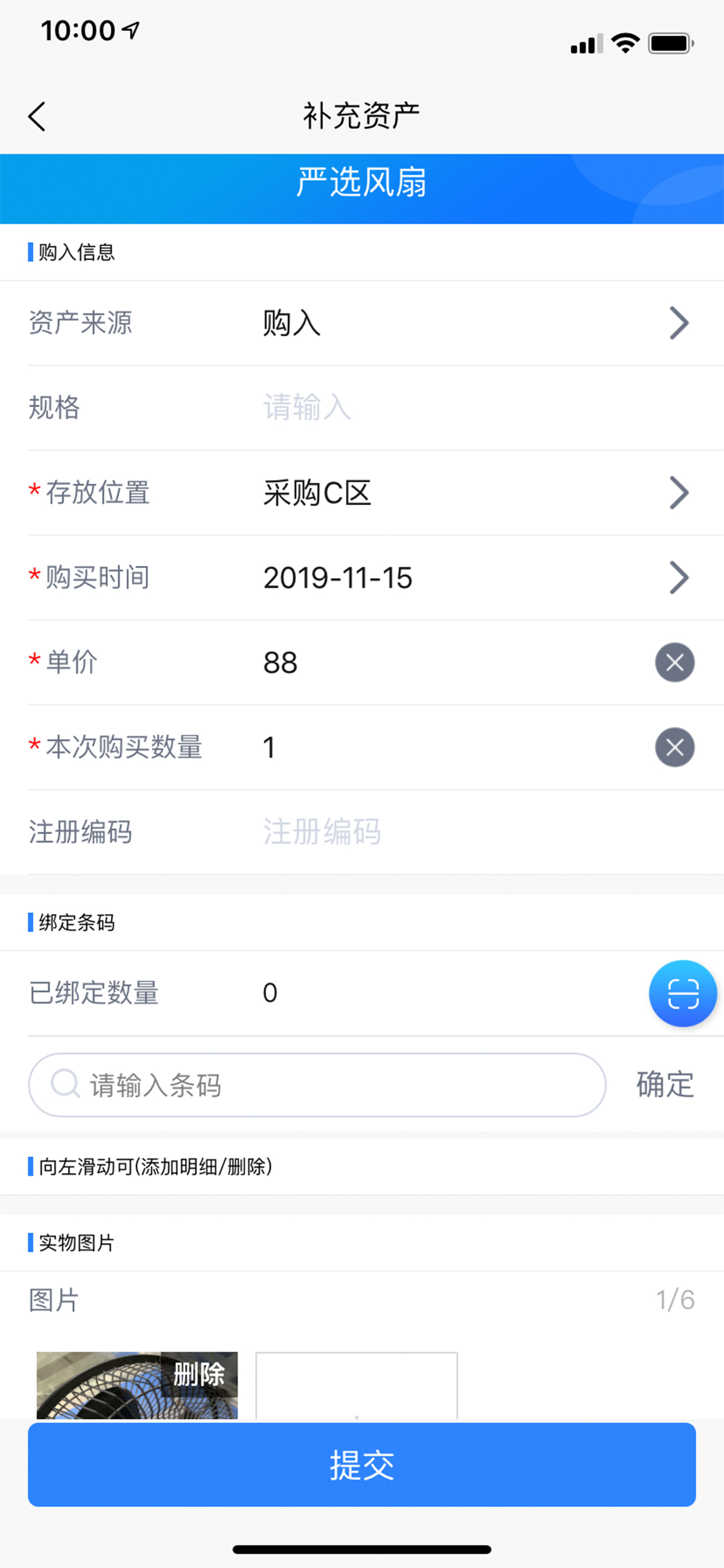724x1568 pixels.
Task: Focus the 规格 input field
Action: click(x=426, y=407)
